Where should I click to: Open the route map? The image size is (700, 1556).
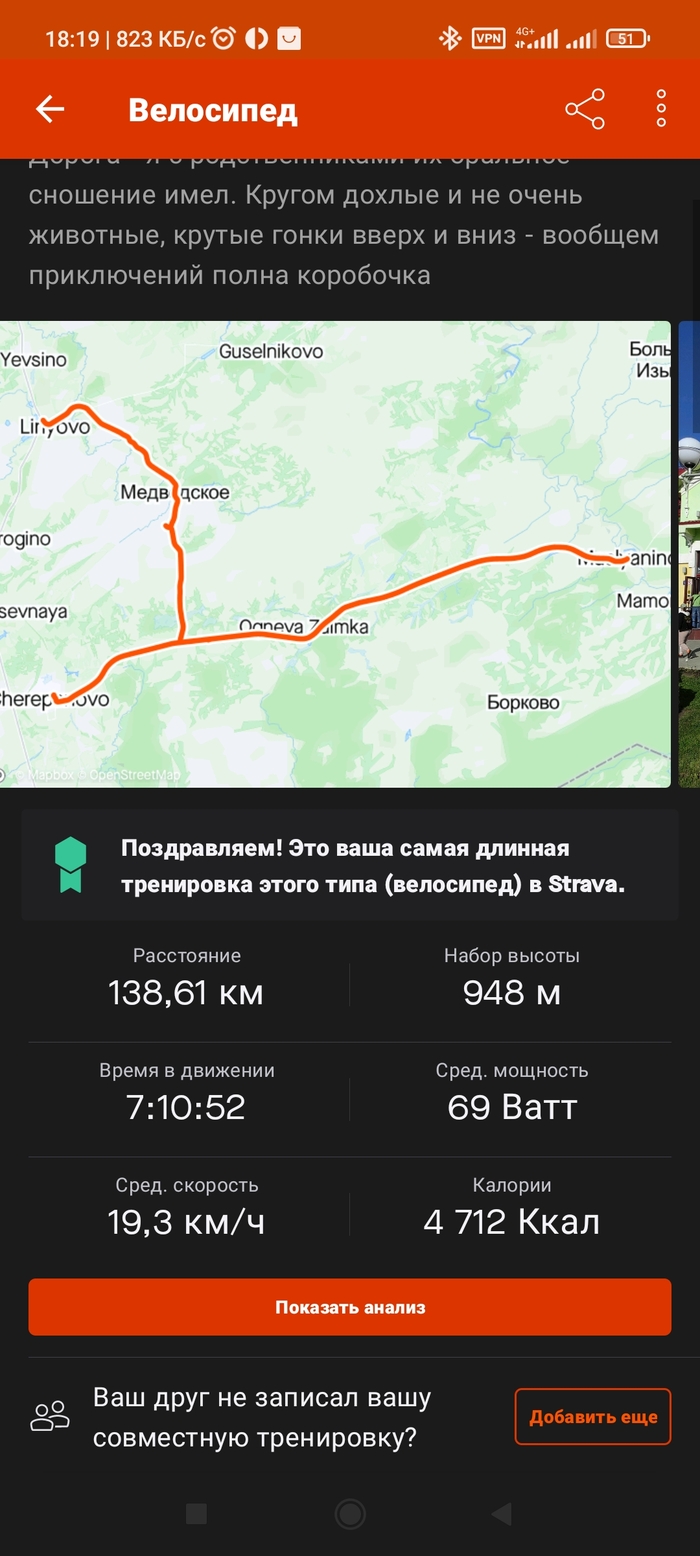pos(335,553)
